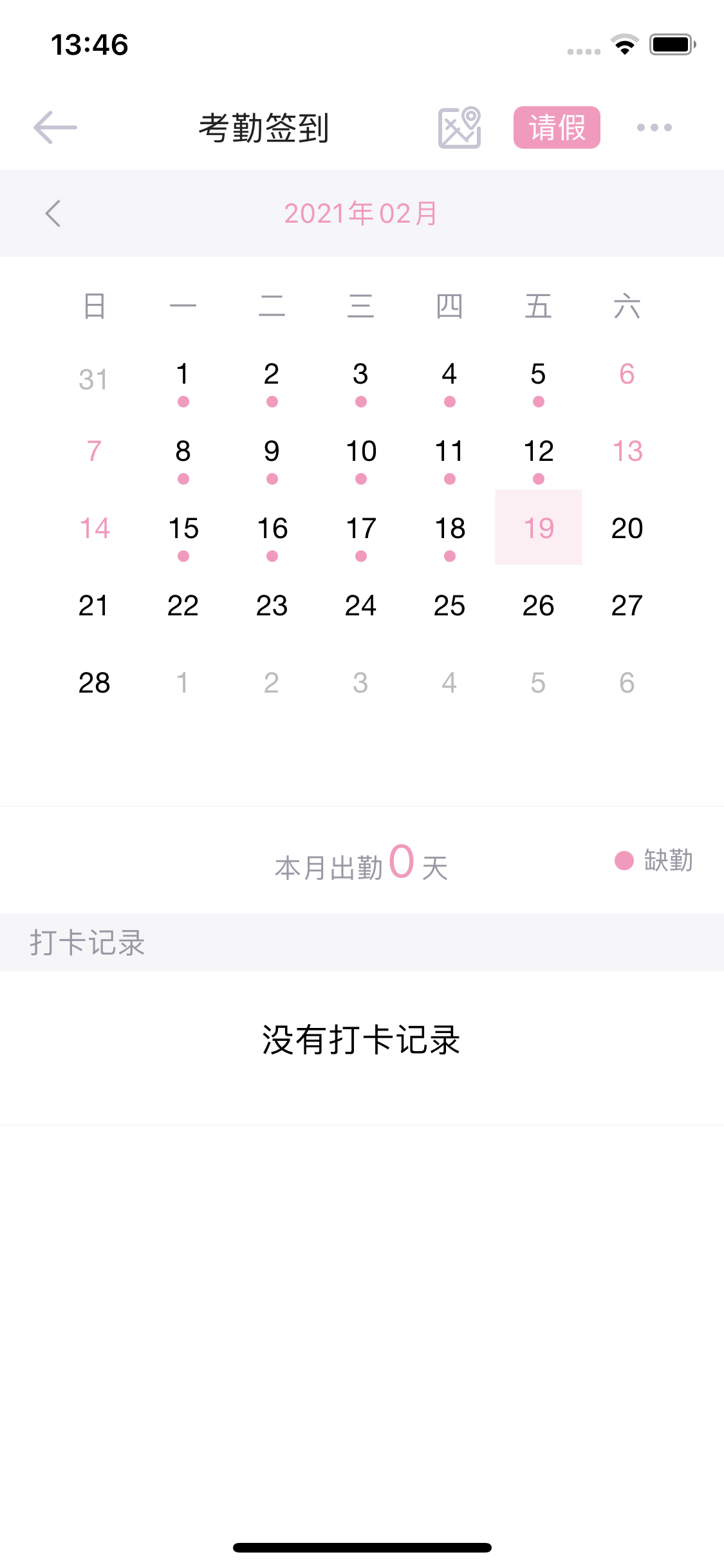Select the highlighted date 19
The image size is (724, 1568).
click(539, 528)
